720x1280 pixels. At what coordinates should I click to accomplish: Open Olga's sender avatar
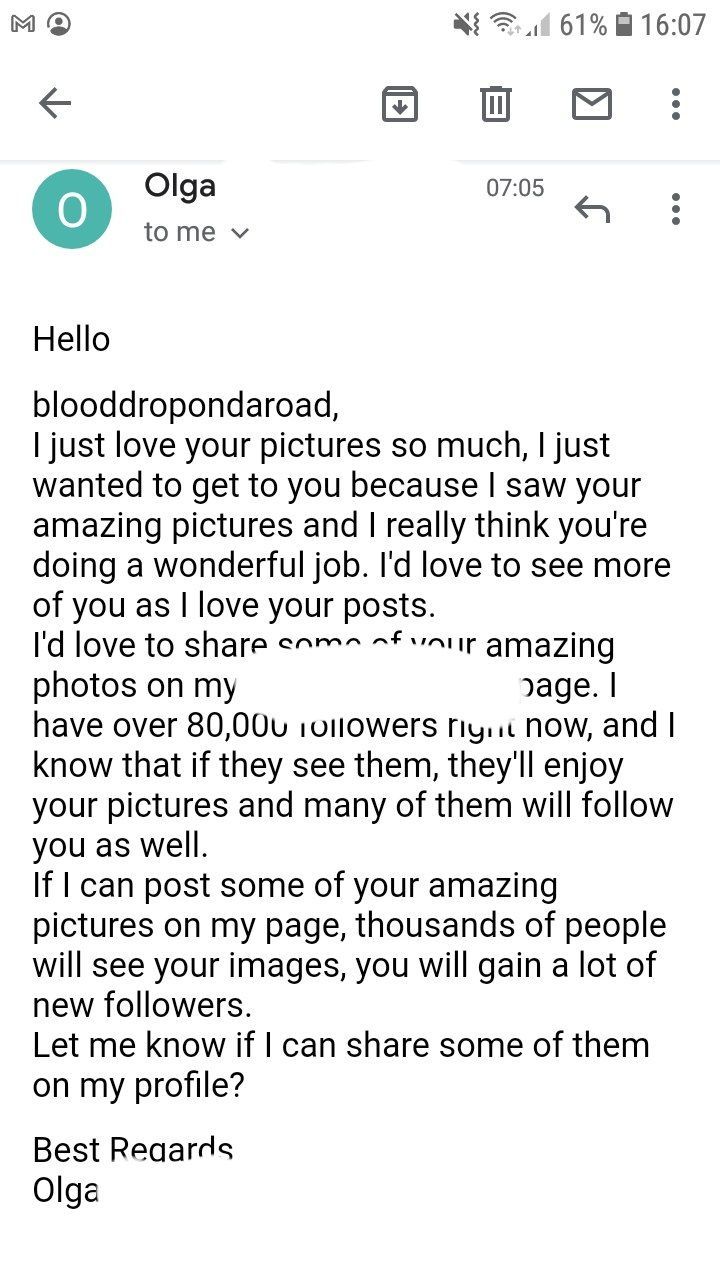pyautogui.click(x=72, y=209)
